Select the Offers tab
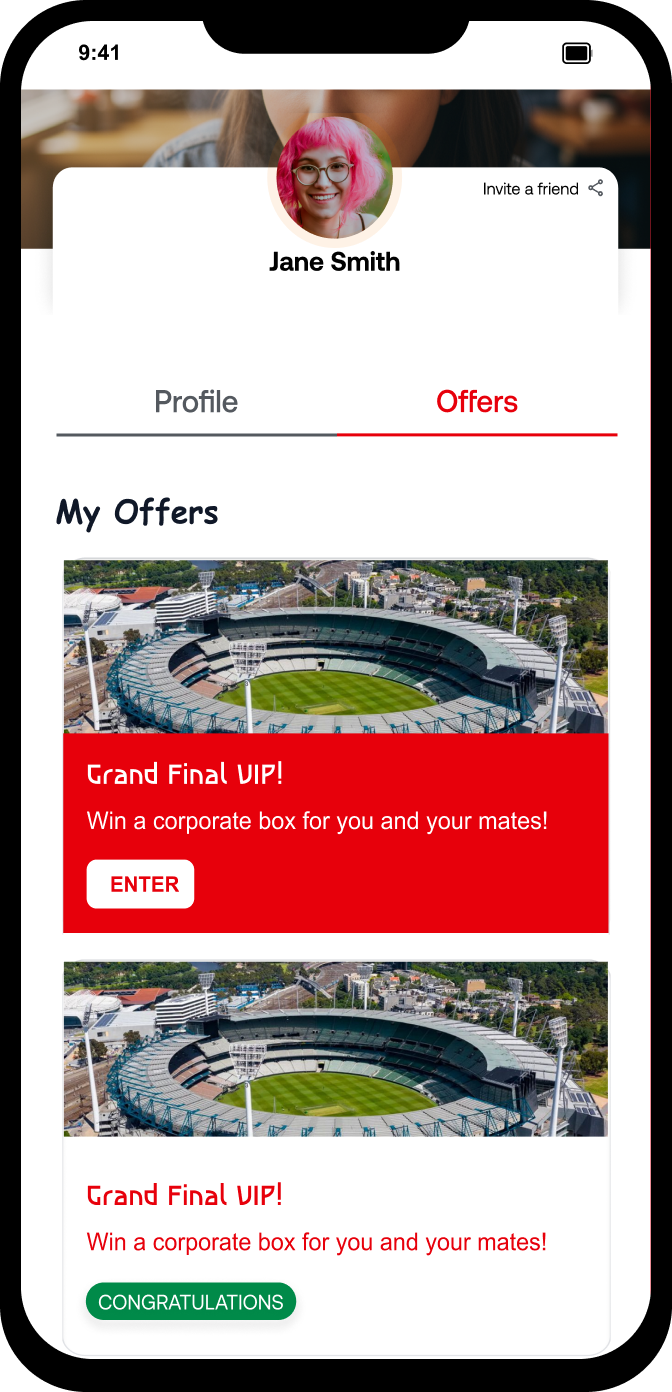The image size is (672, 1392). (477, 402)
